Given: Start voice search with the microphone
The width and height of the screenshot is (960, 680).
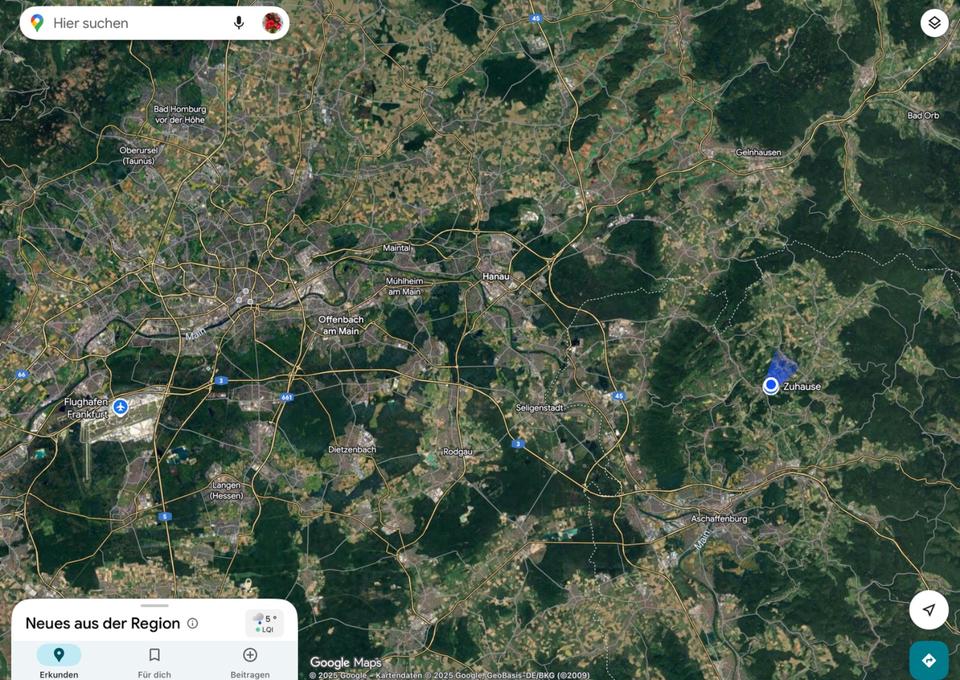Looking at the screenshot, I should coord(239,23).
